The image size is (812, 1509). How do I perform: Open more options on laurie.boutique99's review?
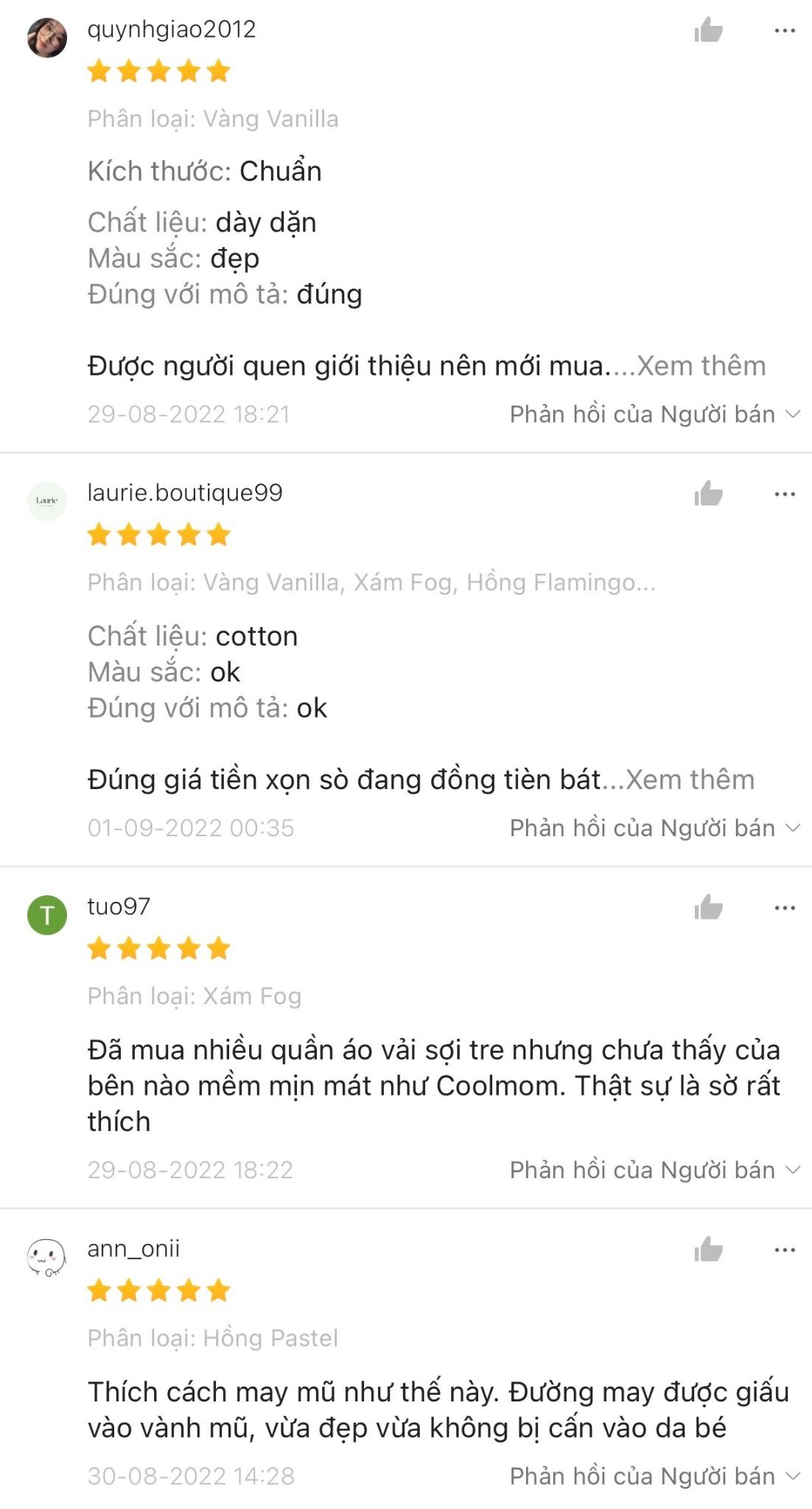pos(784,494)
